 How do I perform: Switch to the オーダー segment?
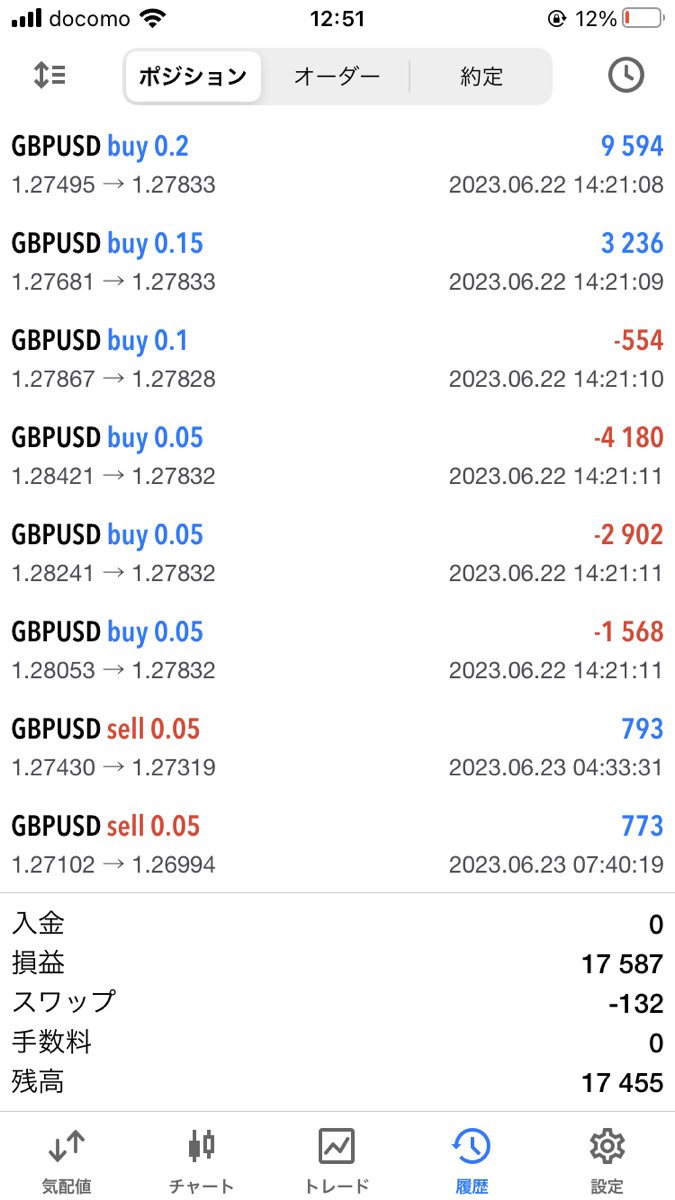pyautogui.click(x=337, y=76)
